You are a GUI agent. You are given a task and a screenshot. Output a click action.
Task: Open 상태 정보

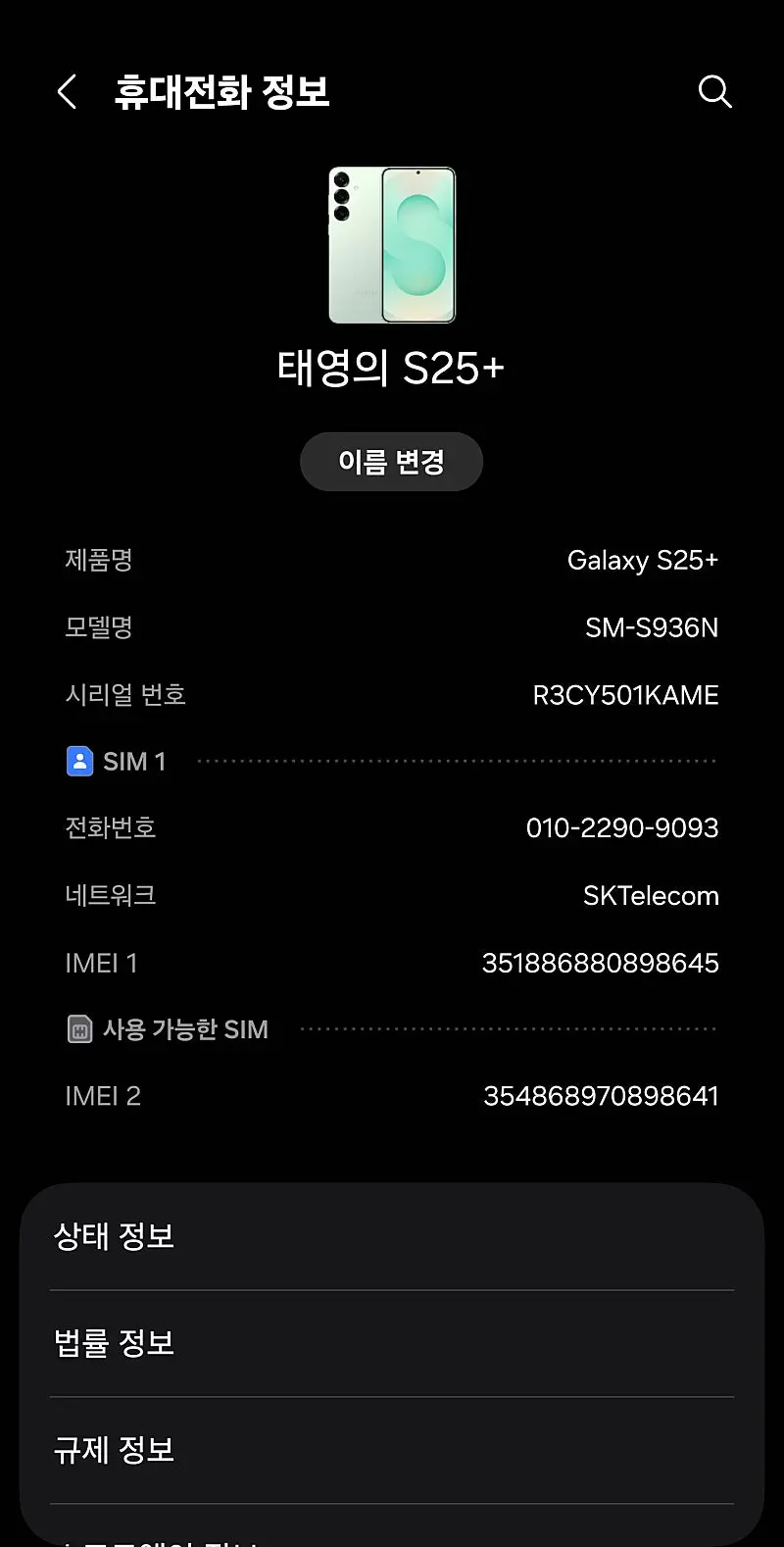pos(392,1236)
